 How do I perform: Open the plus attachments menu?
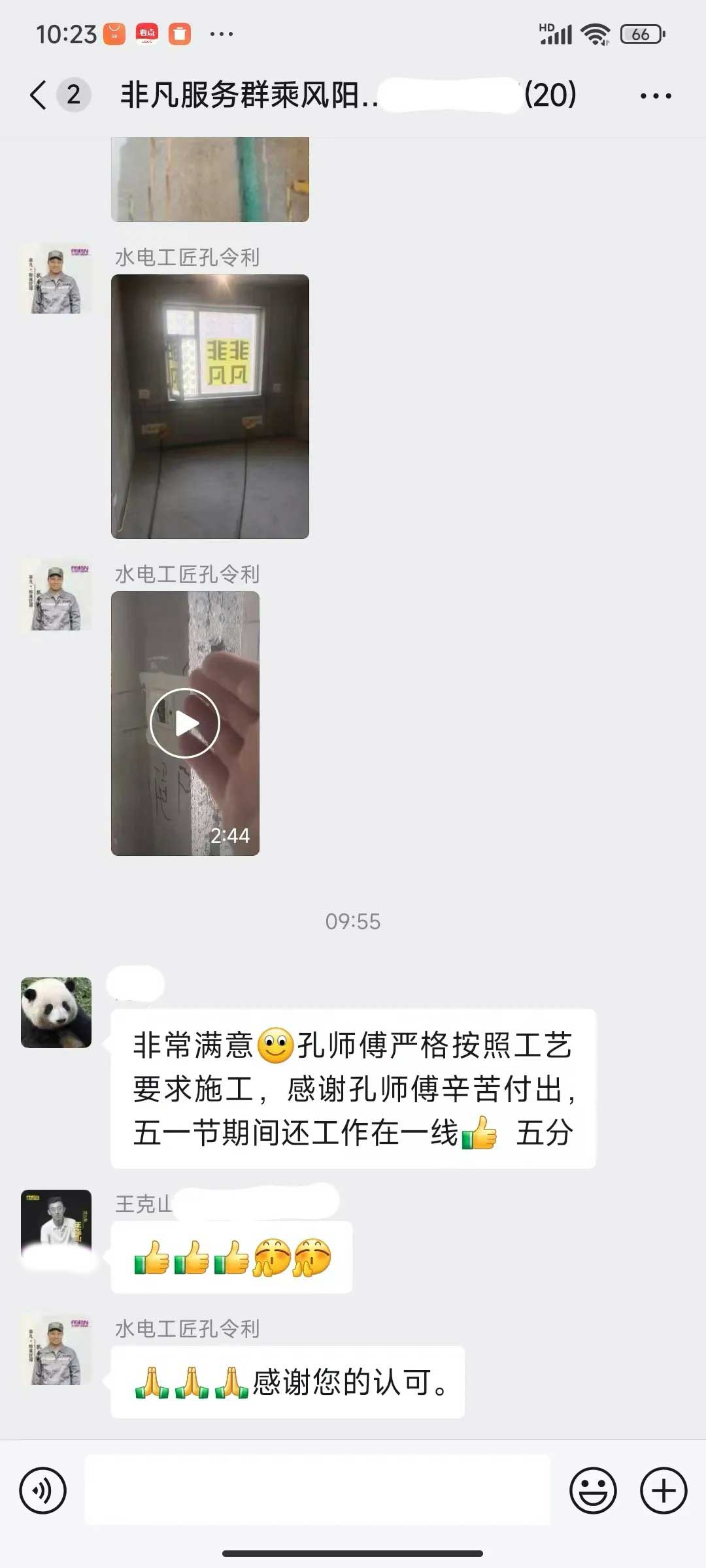click(x=663, y=1491)
